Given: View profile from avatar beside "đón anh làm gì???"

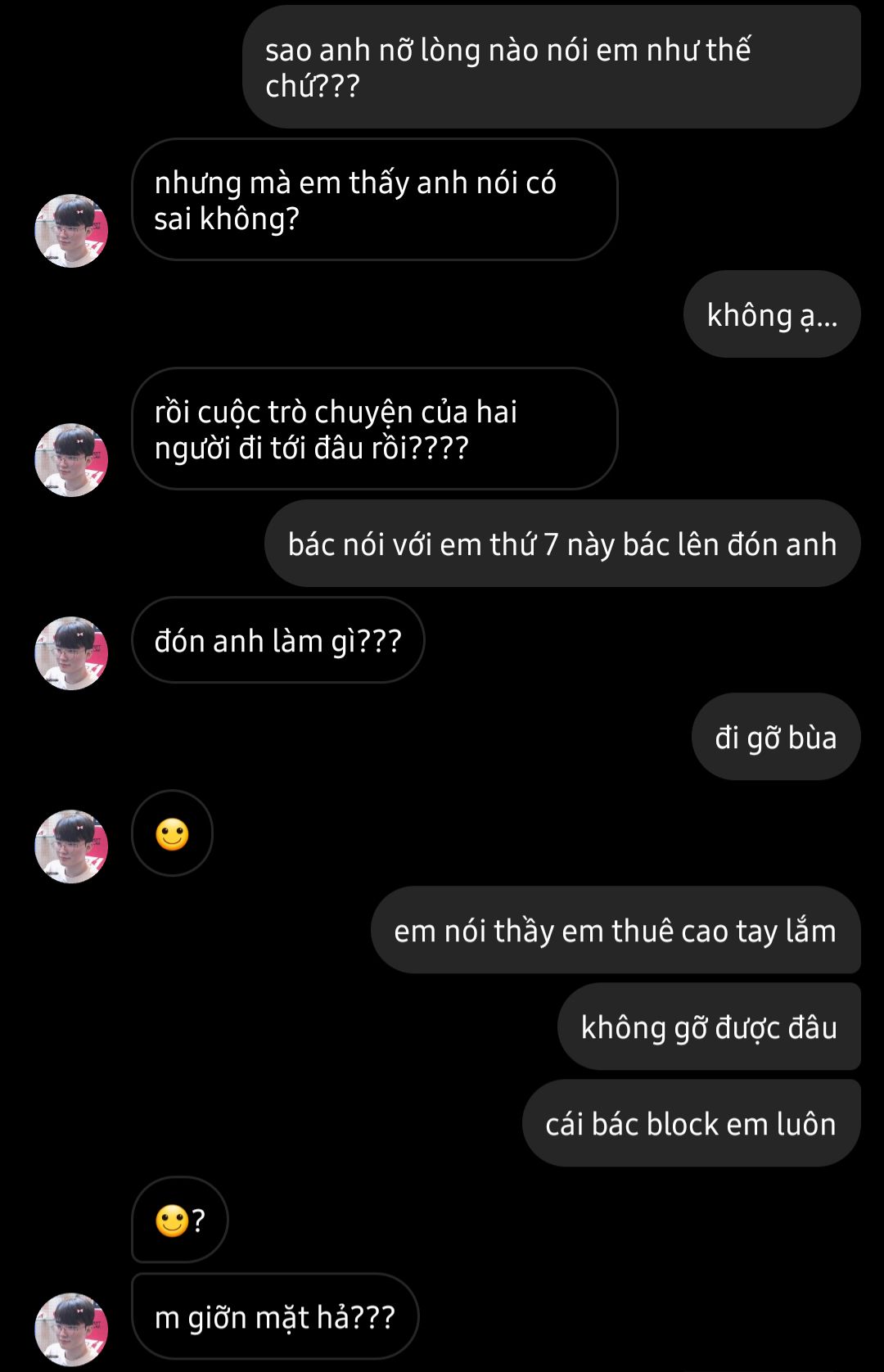Looking at the screenshot, I should pos(71,653).
